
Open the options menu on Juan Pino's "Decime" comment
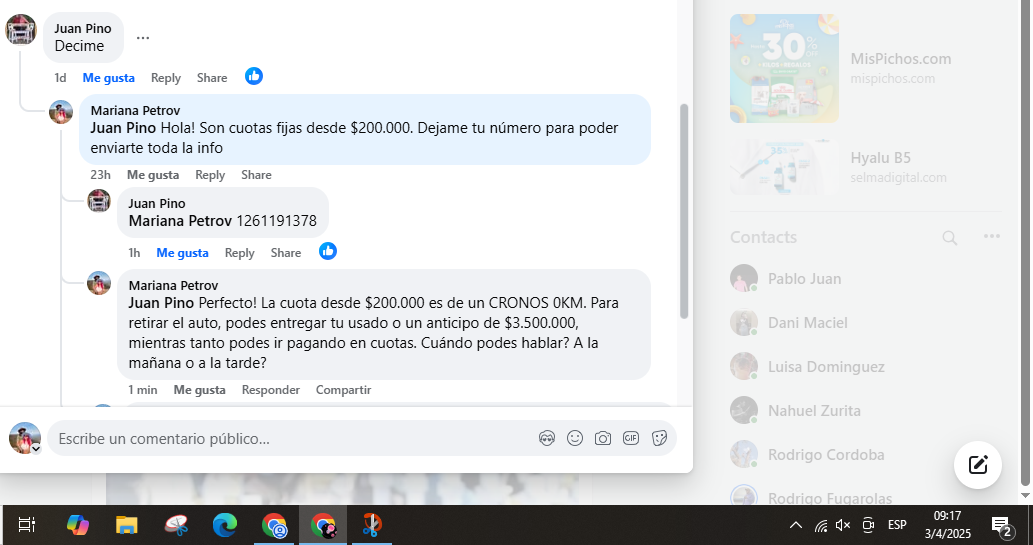143,38
